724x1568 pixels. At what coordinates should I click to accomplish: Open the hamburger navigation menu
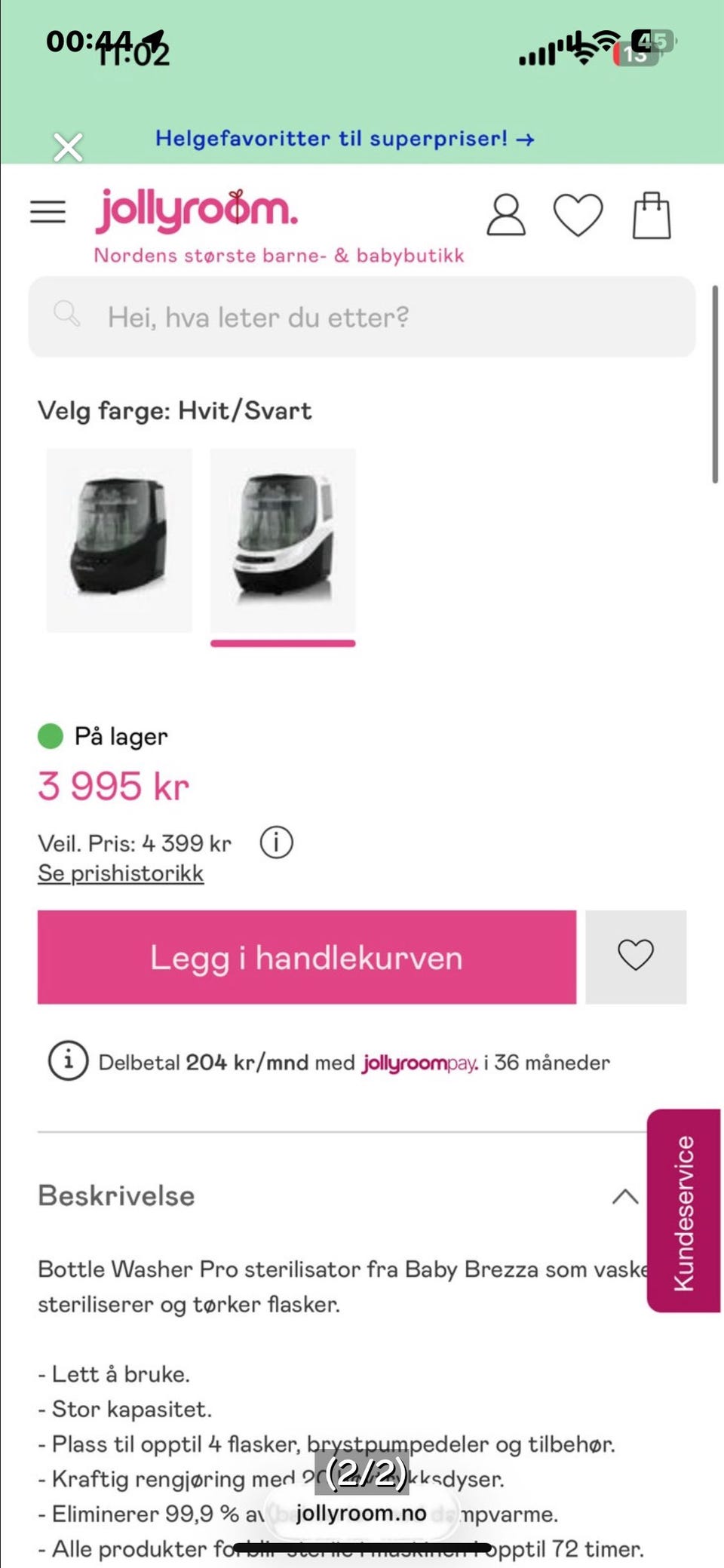pyautogui.click(x=48, y=212)
